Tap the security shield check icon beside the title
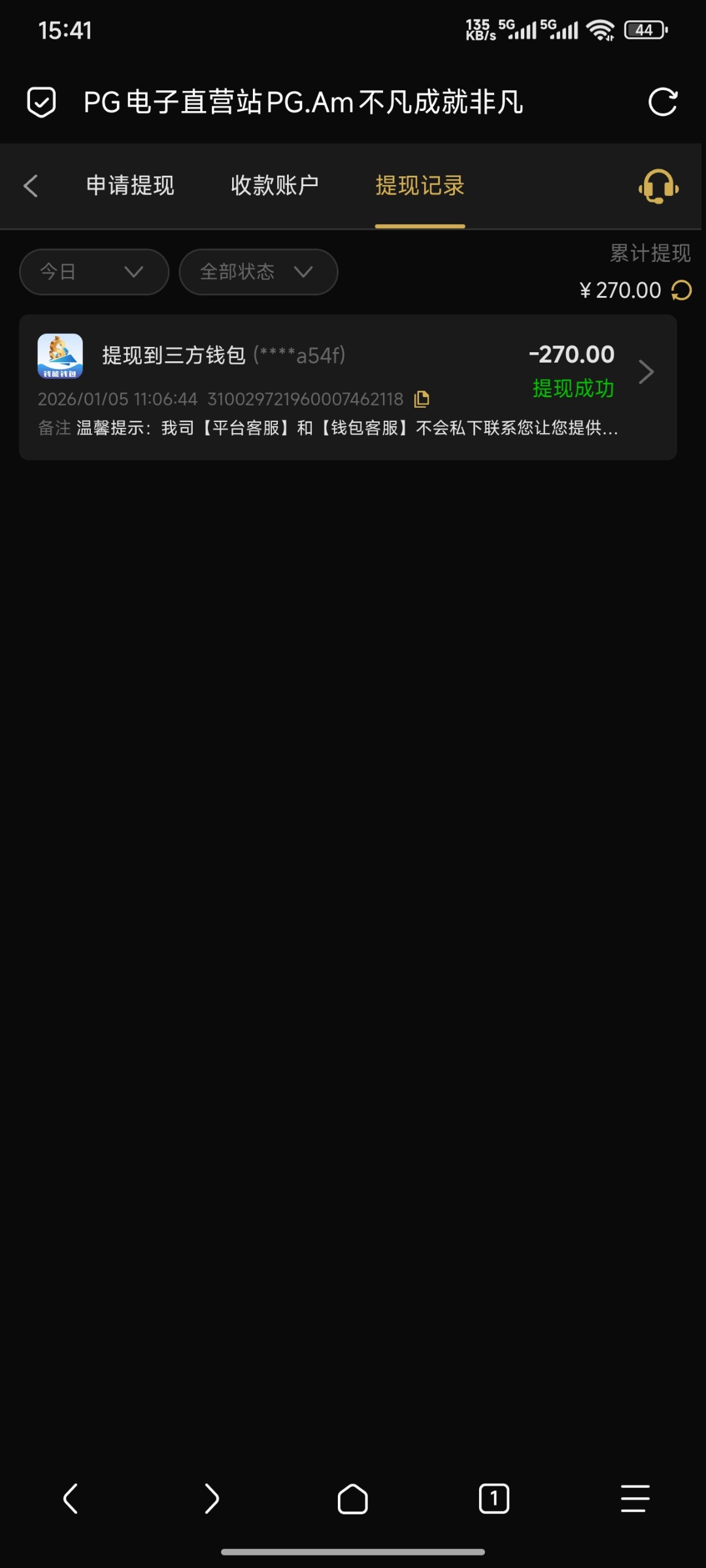Viewport: 706px width, 1568px height. (x=41, y=102)
